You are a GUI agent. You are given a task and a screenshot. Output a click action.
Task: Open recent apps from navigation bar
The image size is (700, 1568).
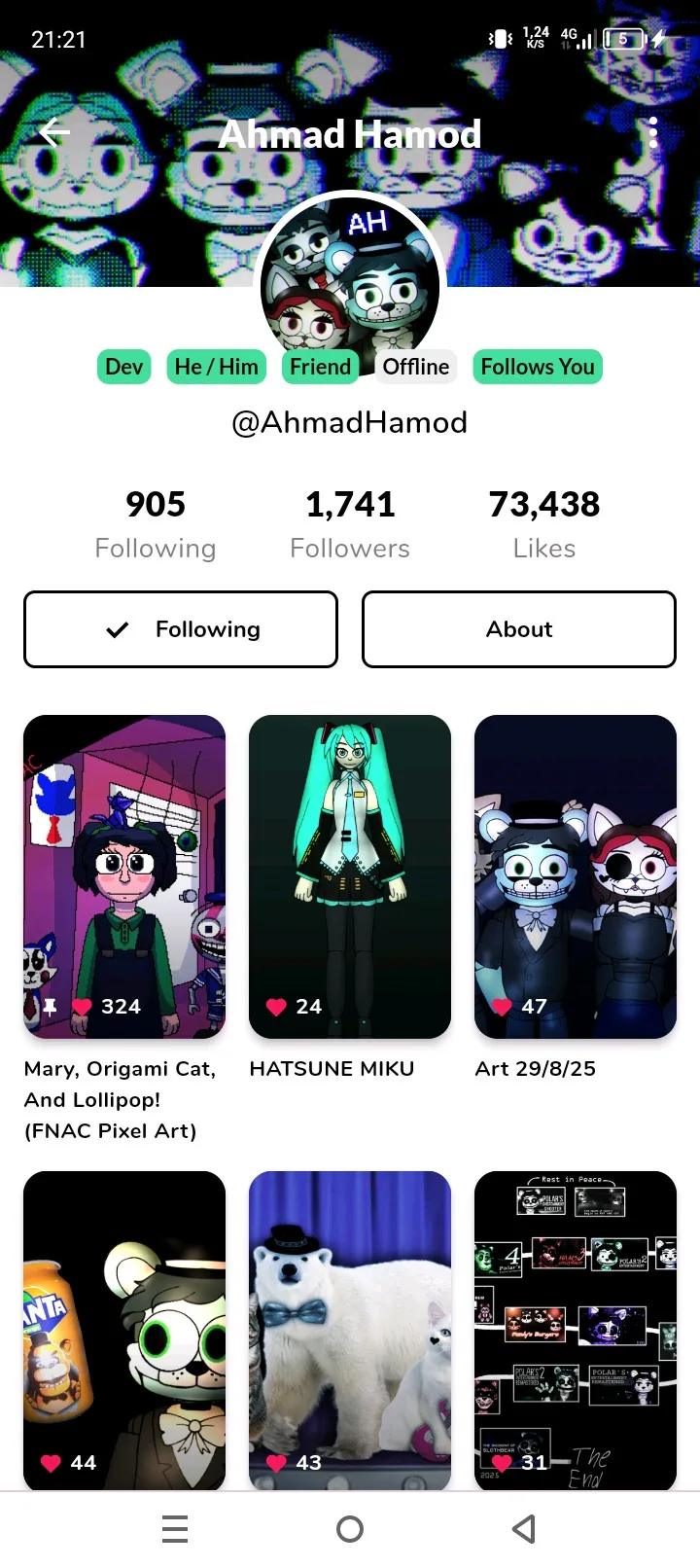pyautogui.click(x=175, y=1529)
